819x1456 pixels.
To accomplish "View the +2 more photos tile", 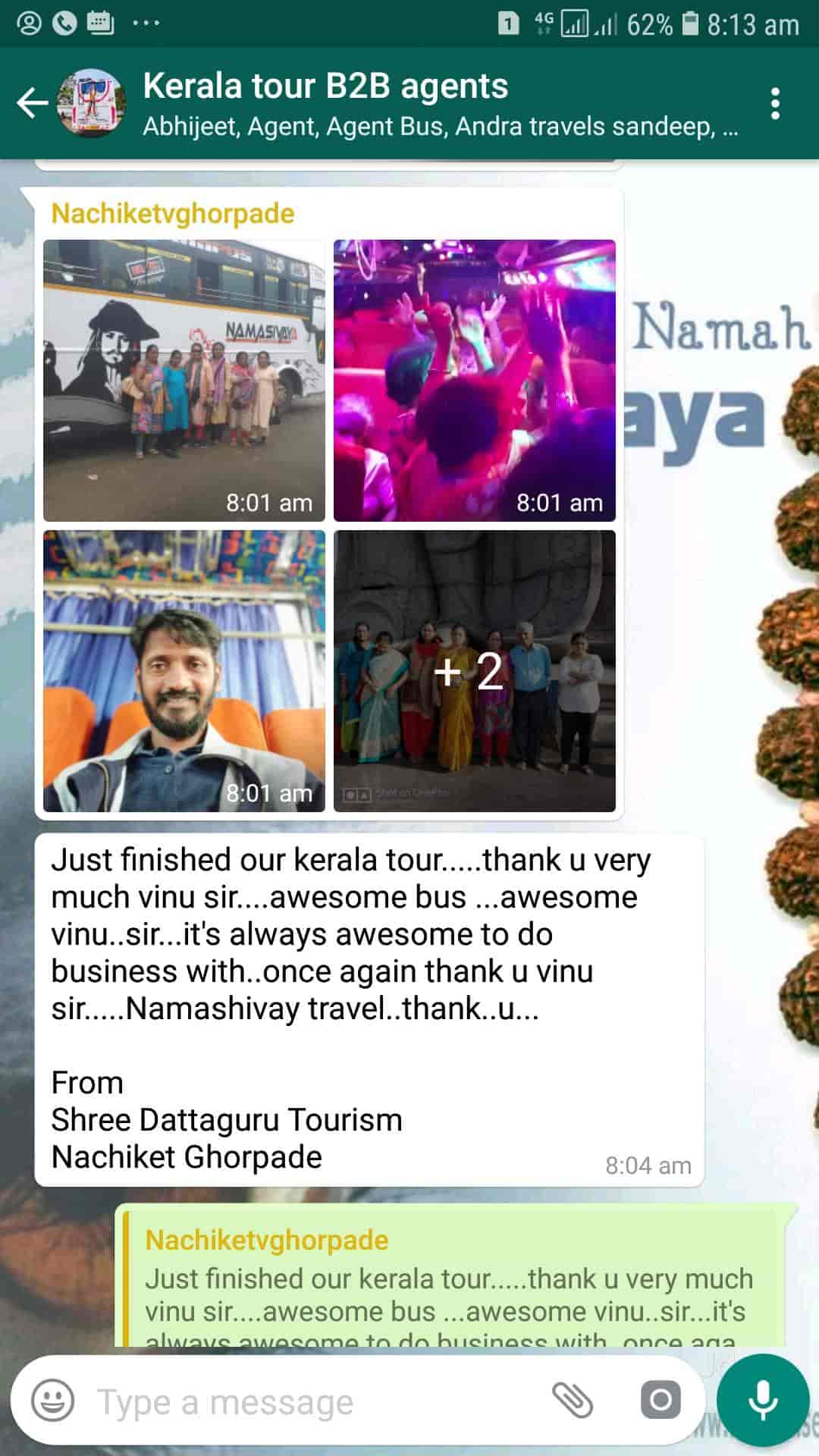I will [475, 670].
